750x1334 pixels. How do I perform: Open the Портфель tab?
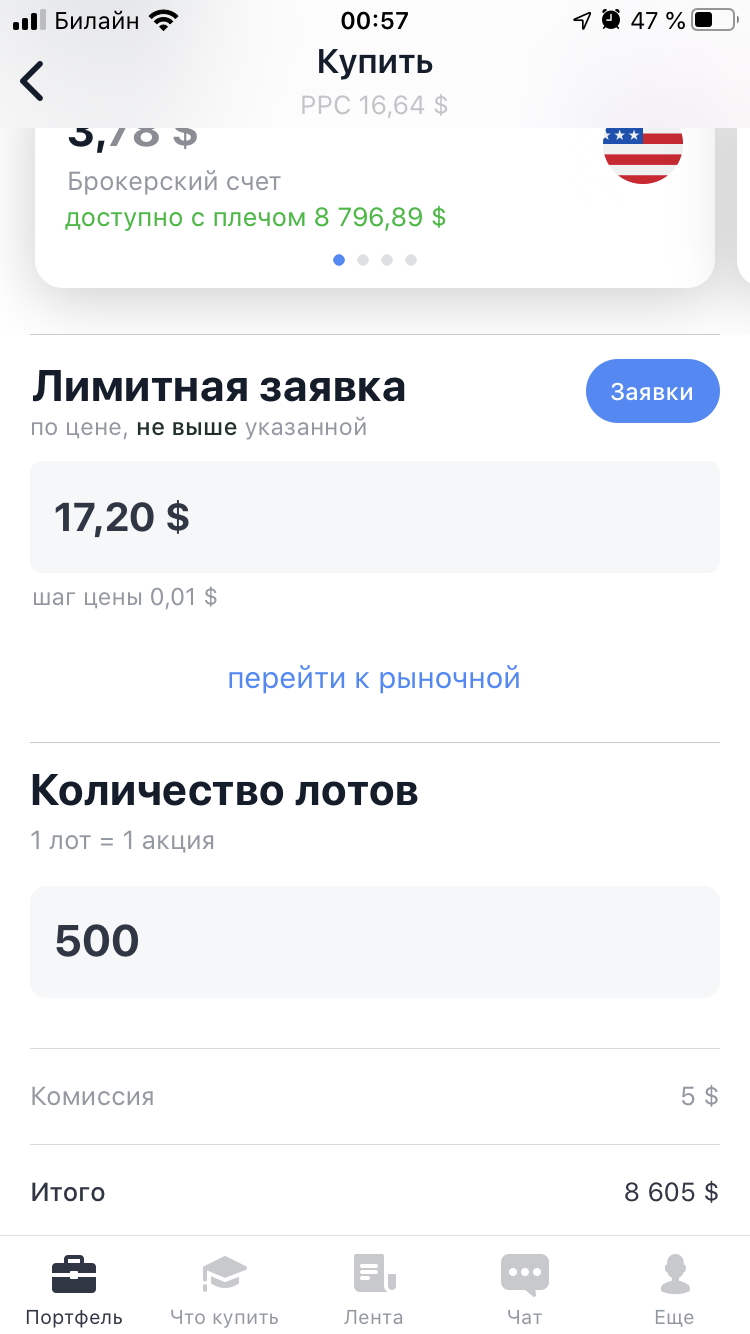pyautogui.click(x=75, y=1288)
